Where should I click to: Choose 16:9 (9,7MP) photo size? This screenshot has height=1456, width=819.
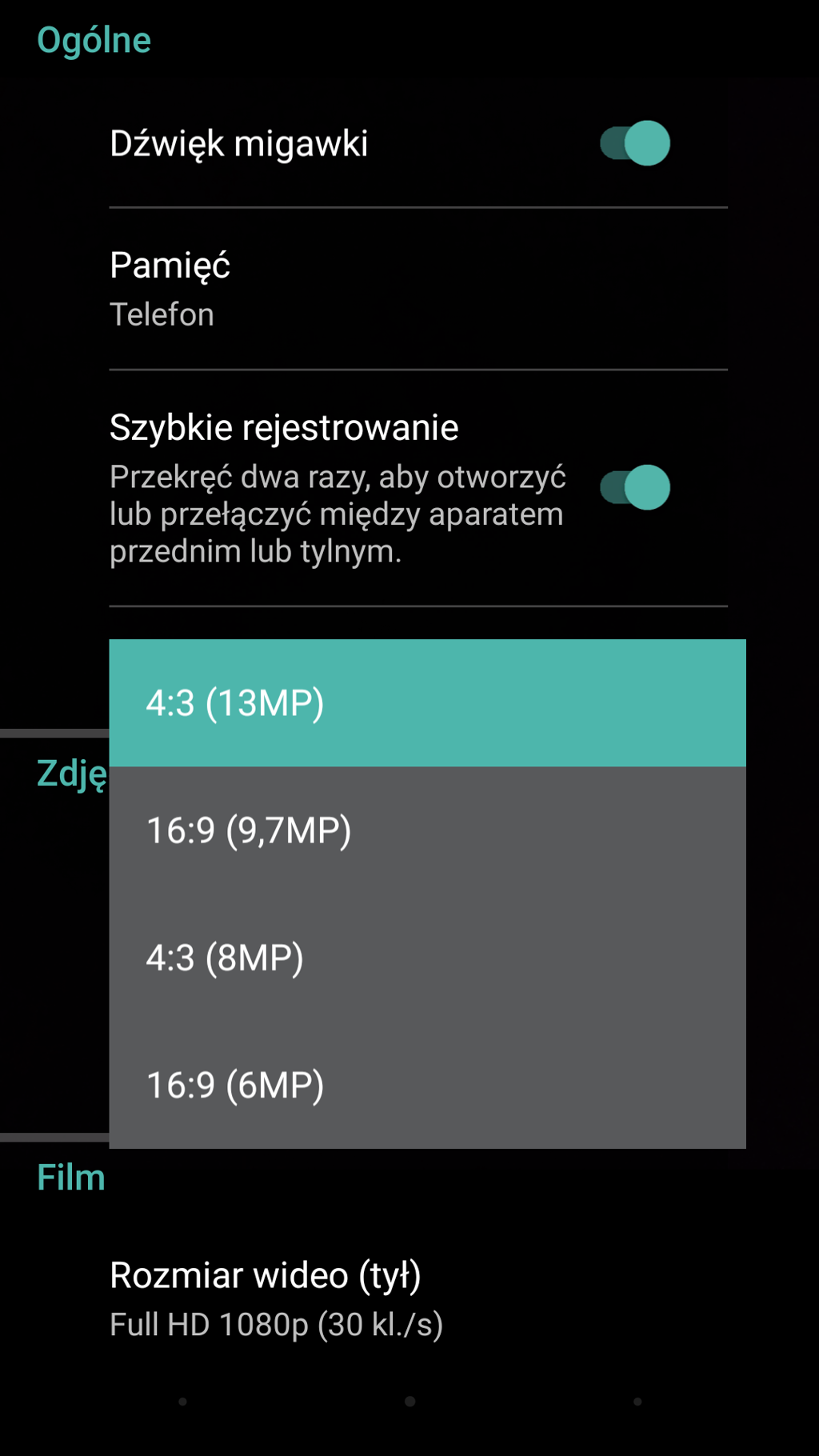(427, 830)
